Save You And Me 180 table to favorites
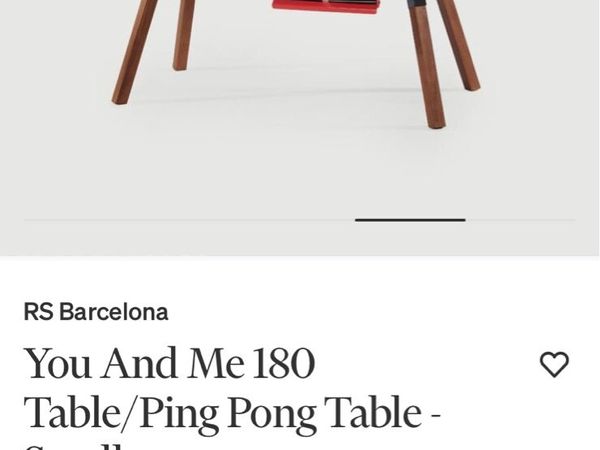The image size is (600, 450). (554, 364)
